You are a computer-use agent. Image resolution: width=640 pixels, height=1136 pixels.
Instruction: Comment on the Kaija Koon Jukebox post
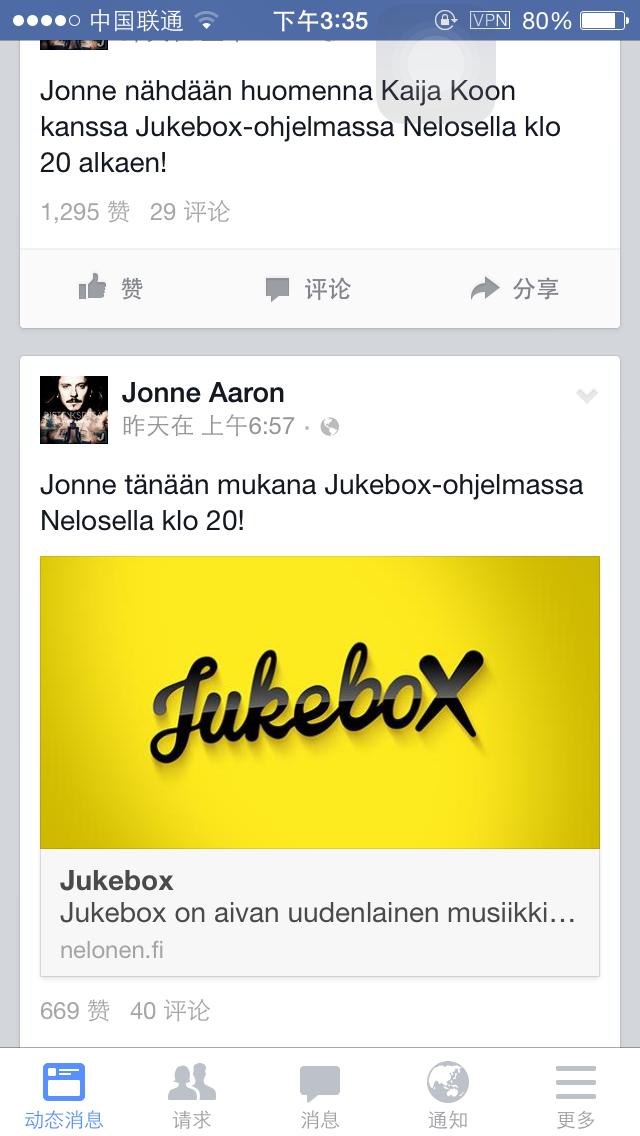tap(308, 289)
